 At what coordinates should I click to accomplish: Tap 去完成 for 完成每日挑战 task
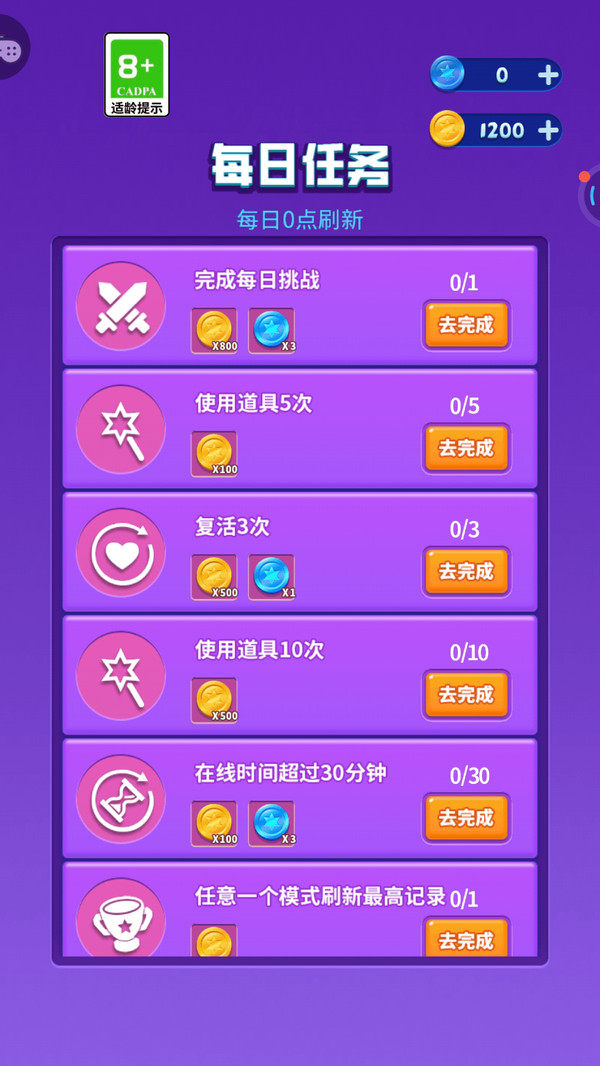coord(466,325)
